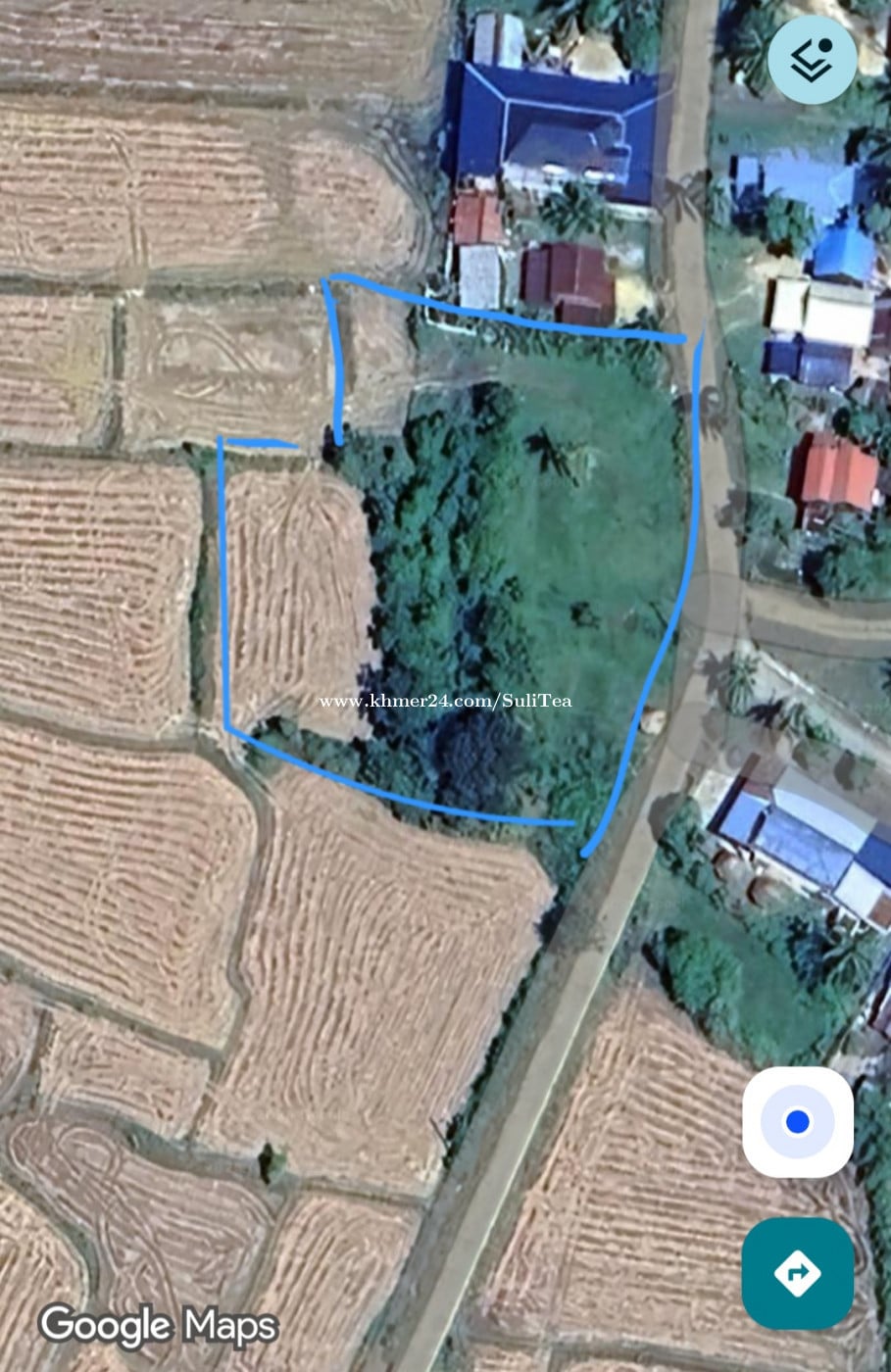
Task: Open directions with the arrow button
Action: (x=797, y=1273)
